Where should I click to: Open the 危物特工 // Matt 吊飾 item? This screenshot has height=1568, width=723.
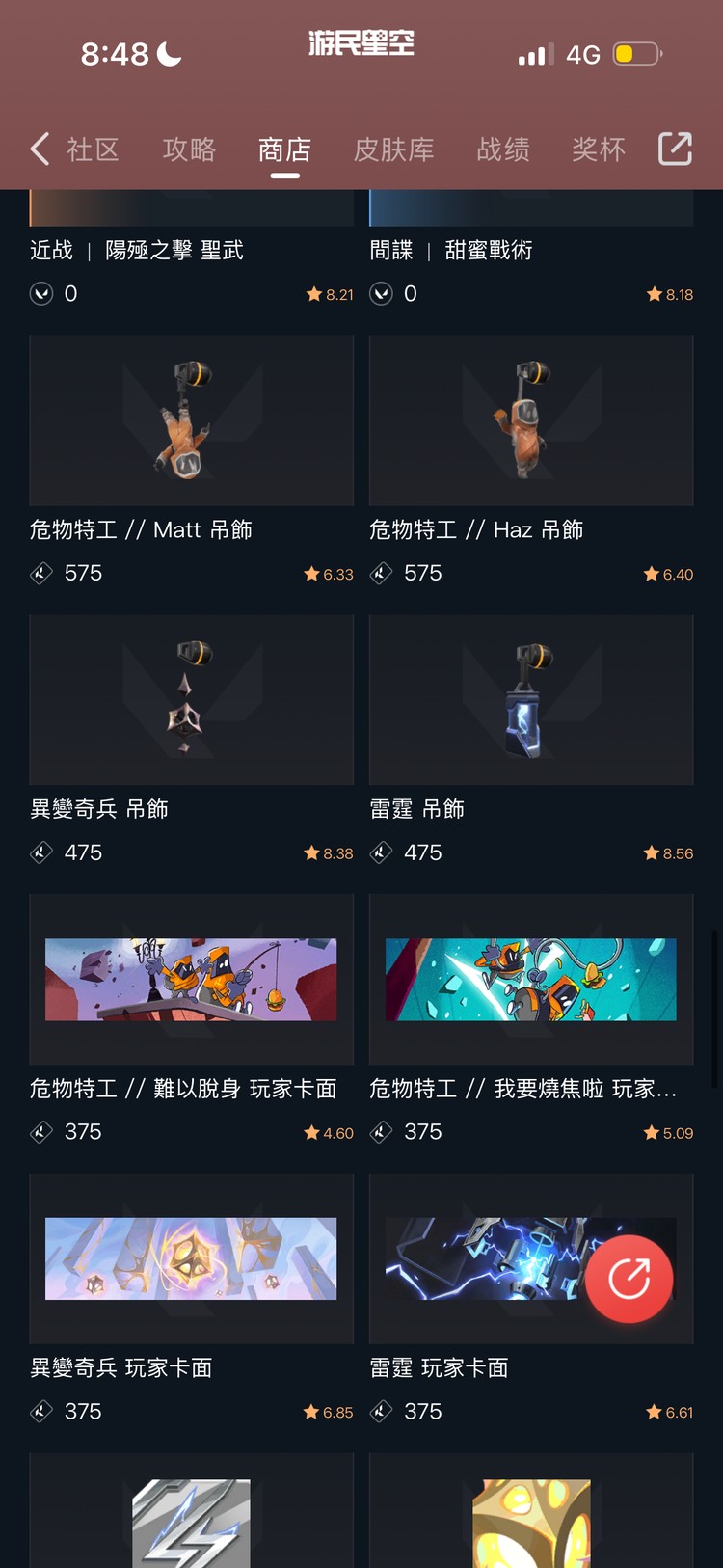[191, 421]
